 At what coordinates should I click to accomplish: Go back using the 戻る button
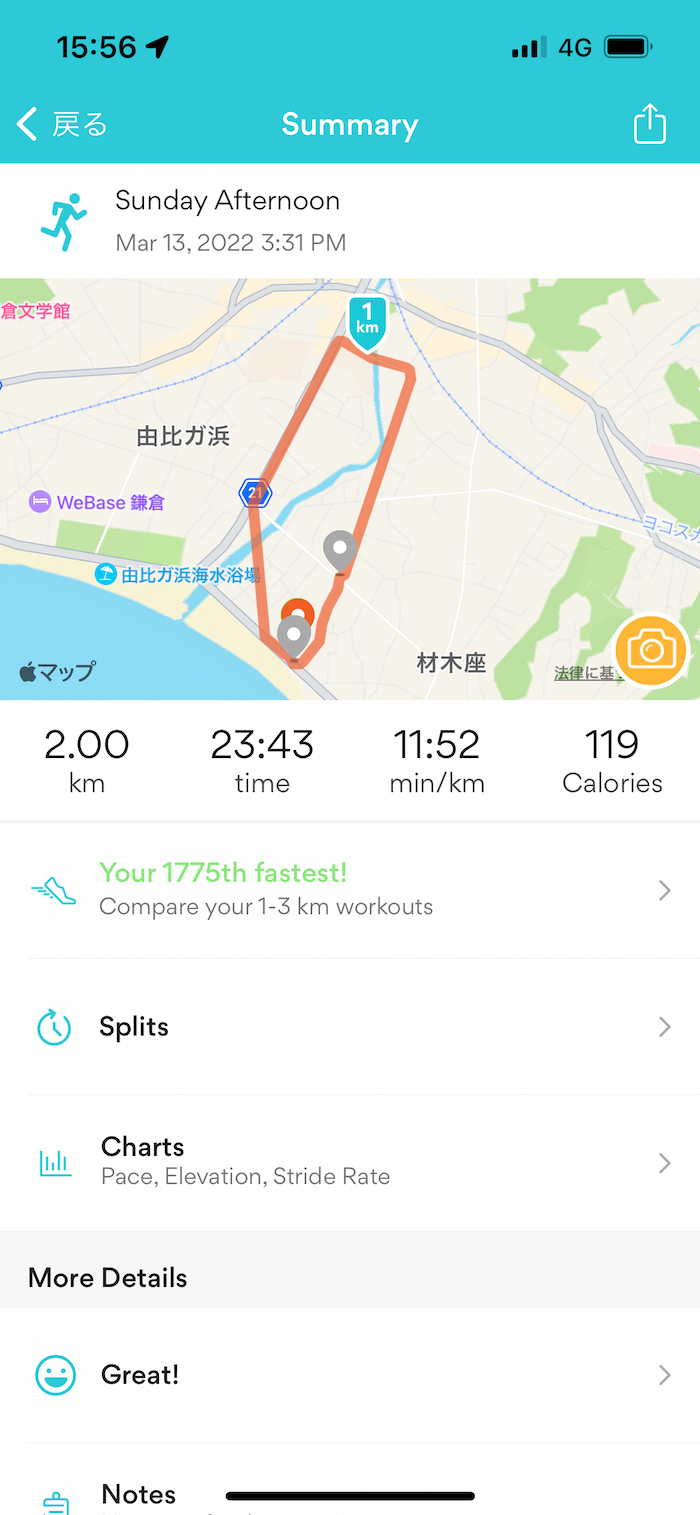62,125
